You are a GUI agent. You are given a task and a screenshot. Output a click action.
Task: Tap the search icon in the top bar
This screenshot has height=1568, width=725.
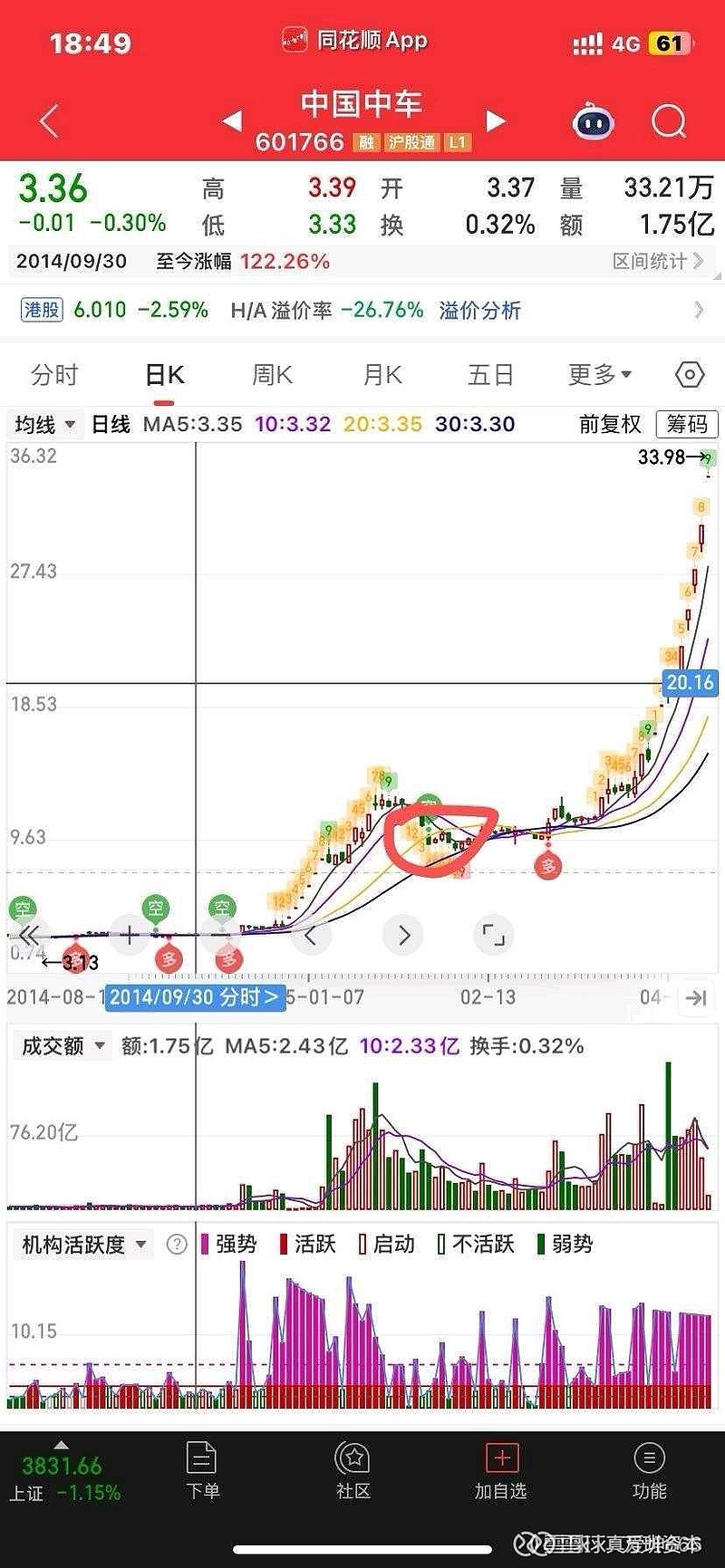pos(668,121)
